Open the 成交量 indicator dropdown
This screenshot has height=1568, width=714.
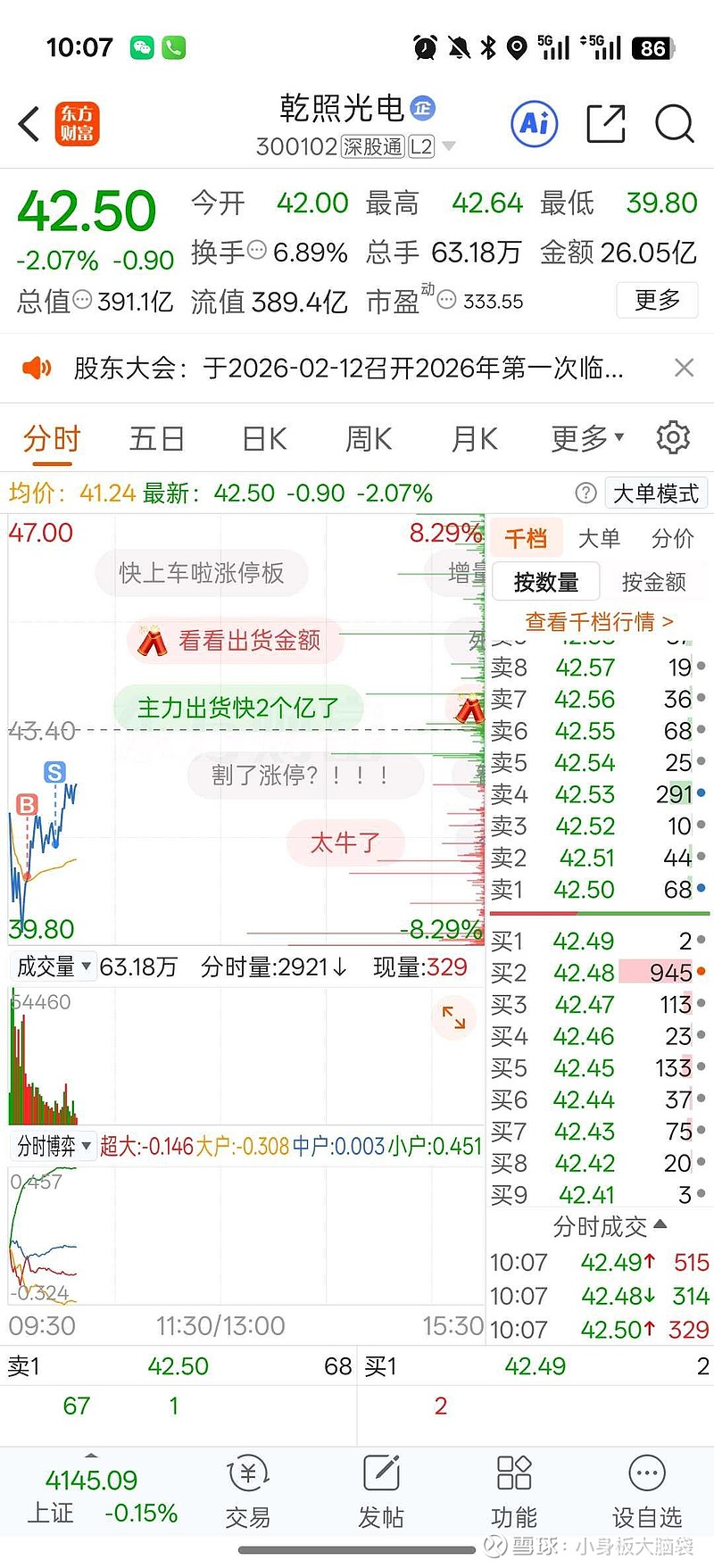[x=52, y=967]
